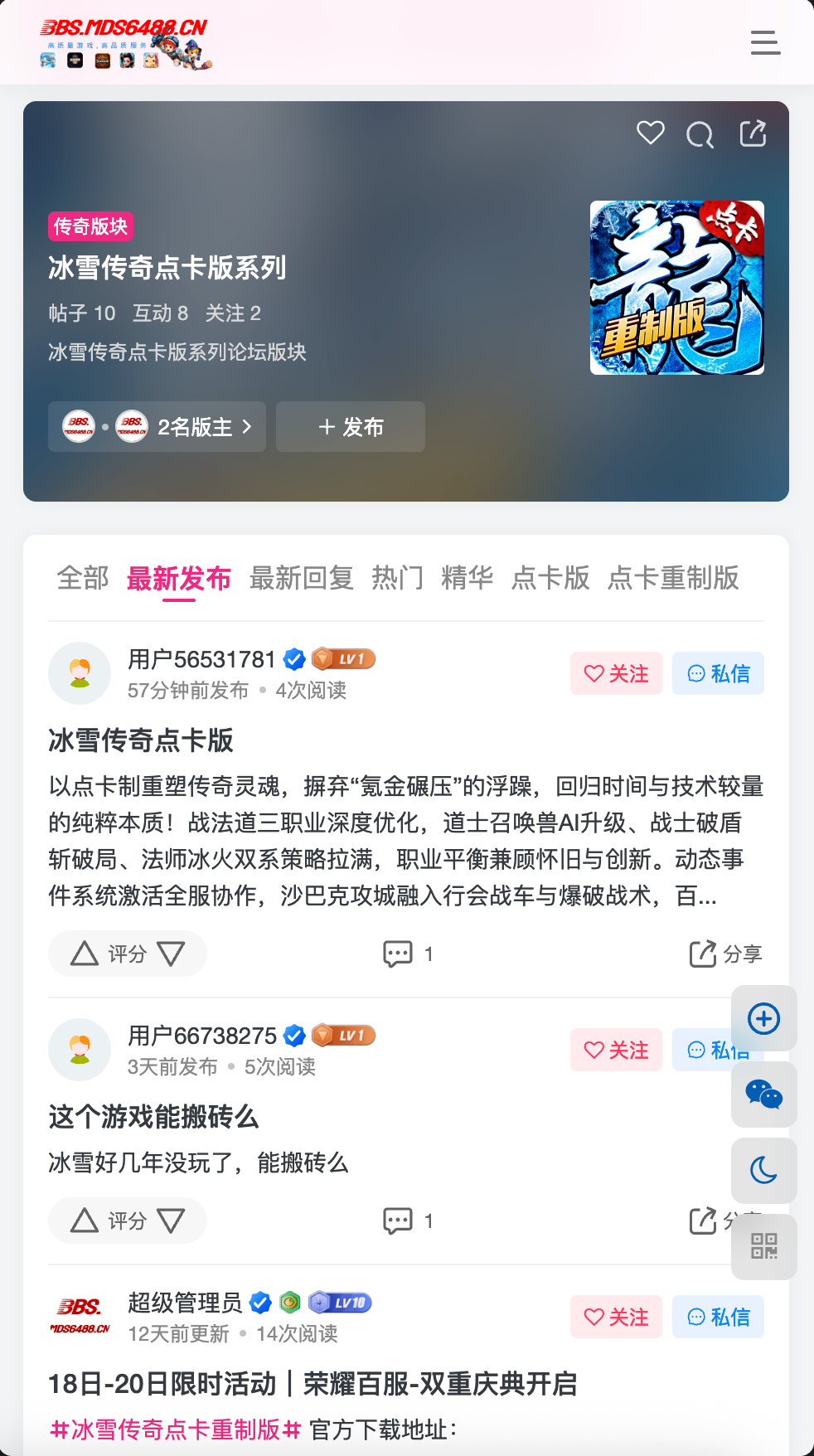Viewport: 814px width, 1456px height.
Task: Toggle dark mode with the moon icon
Action: pyautogui.click(x=763, y=1171)
